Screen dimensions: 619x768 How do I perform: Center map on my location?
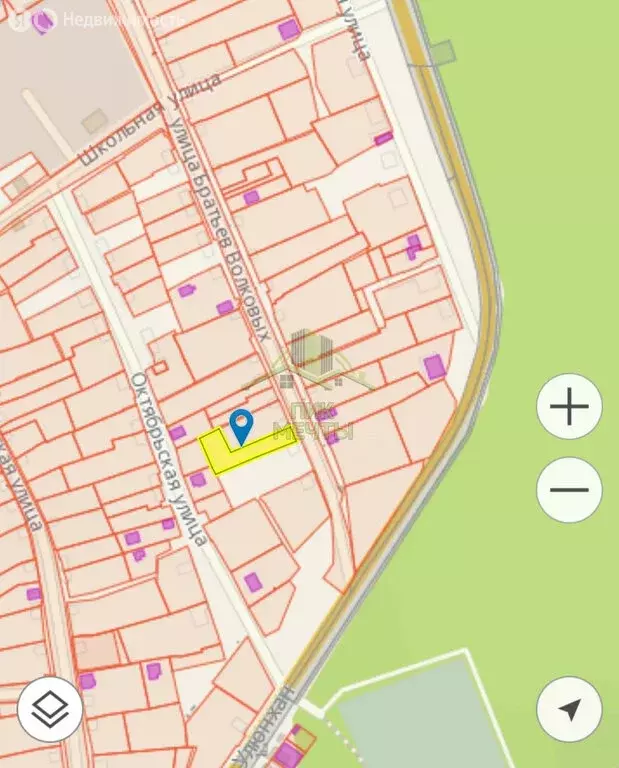pos(569,709)
